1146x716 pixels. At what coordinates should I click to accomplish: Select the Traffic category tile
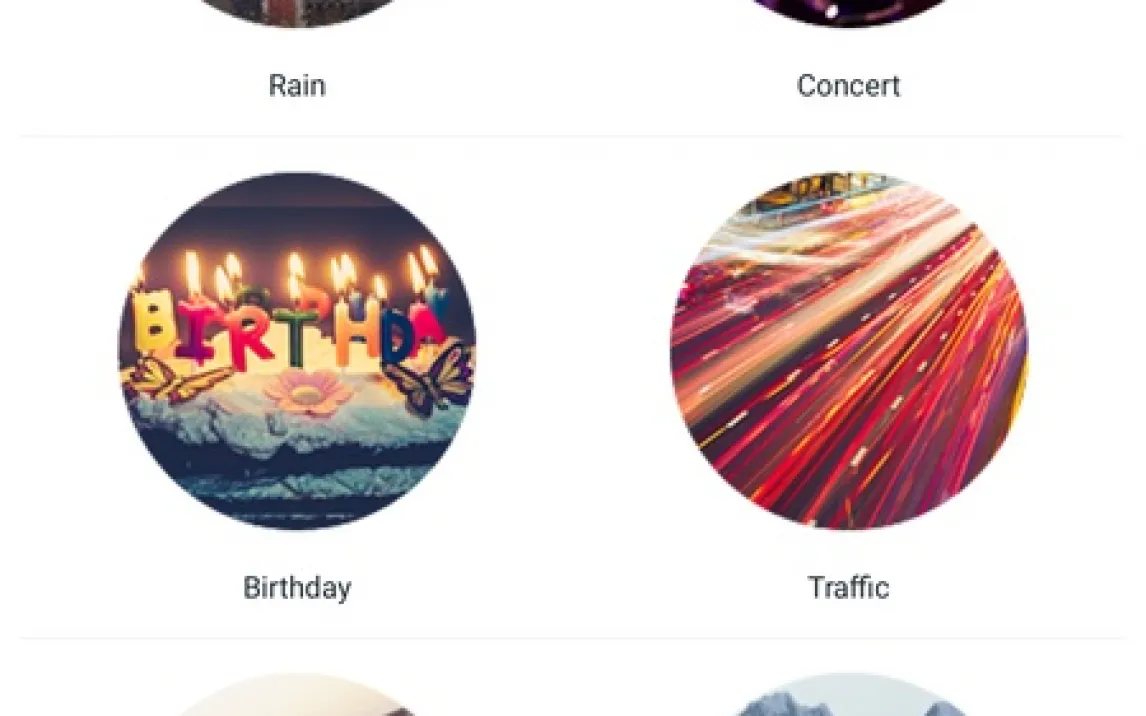pyautogui.click(x=848, y=350)
